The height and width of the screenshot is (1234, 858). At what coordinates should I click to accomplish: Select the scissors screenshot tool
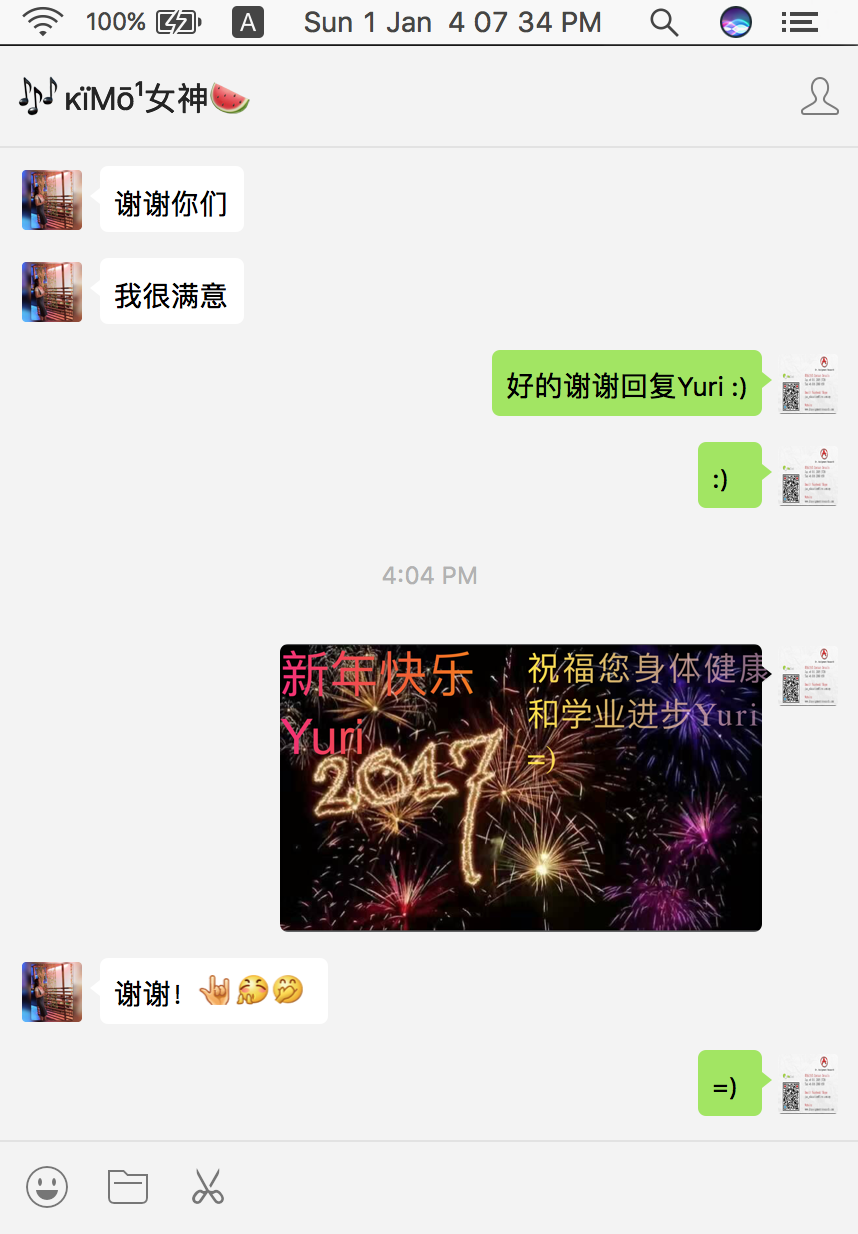coord(207,1187)
